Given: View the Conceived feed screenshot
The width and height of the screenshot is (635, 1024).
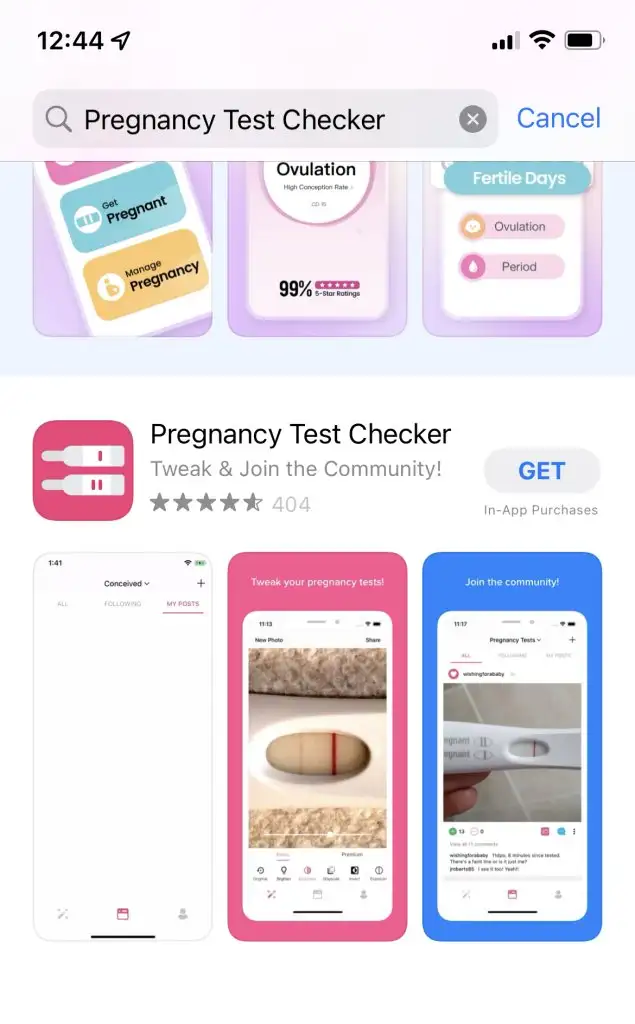Looking at the screenshot, I should pyautogui.click(x=123, y=746).
